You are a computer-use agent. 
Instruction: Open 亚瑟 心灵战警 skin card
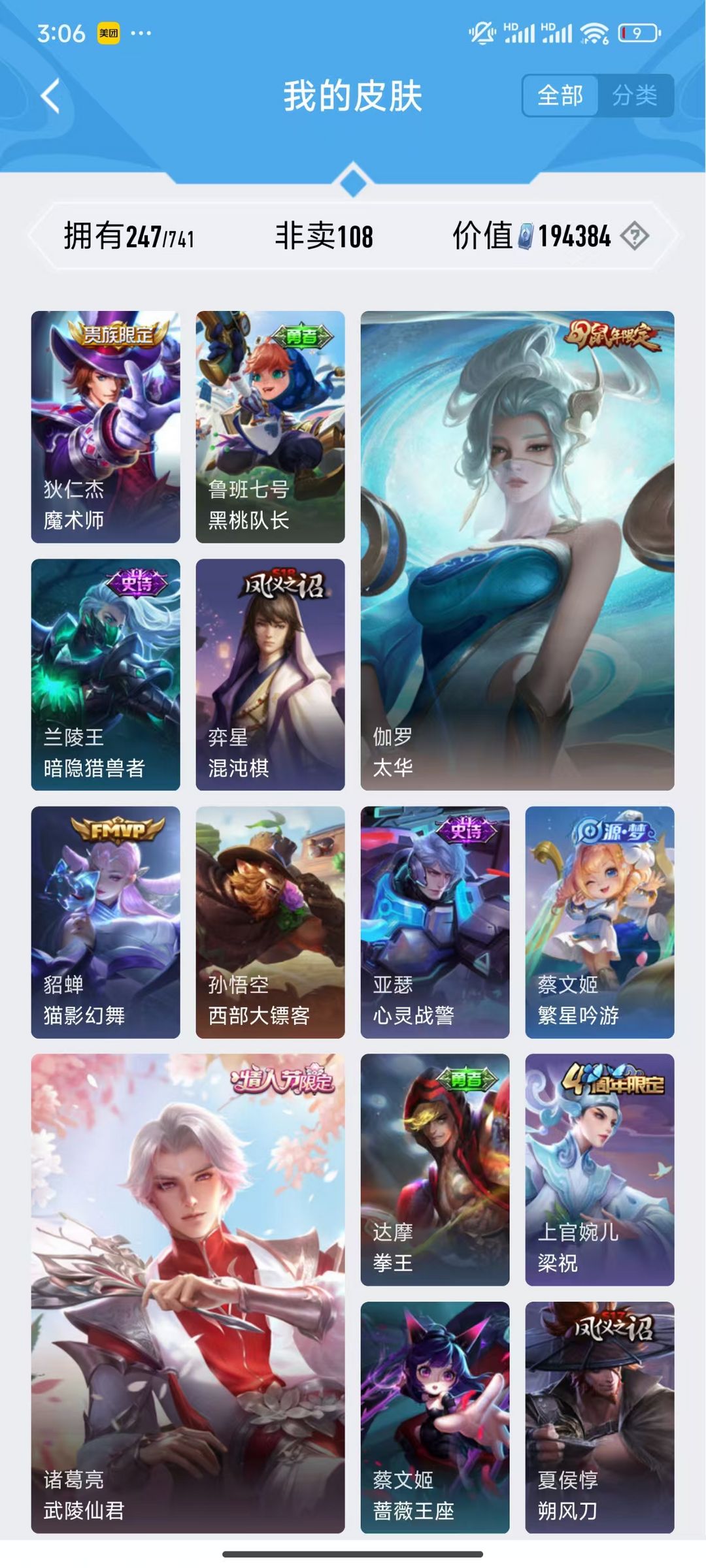pyautogui.click(x=435, y=922)
